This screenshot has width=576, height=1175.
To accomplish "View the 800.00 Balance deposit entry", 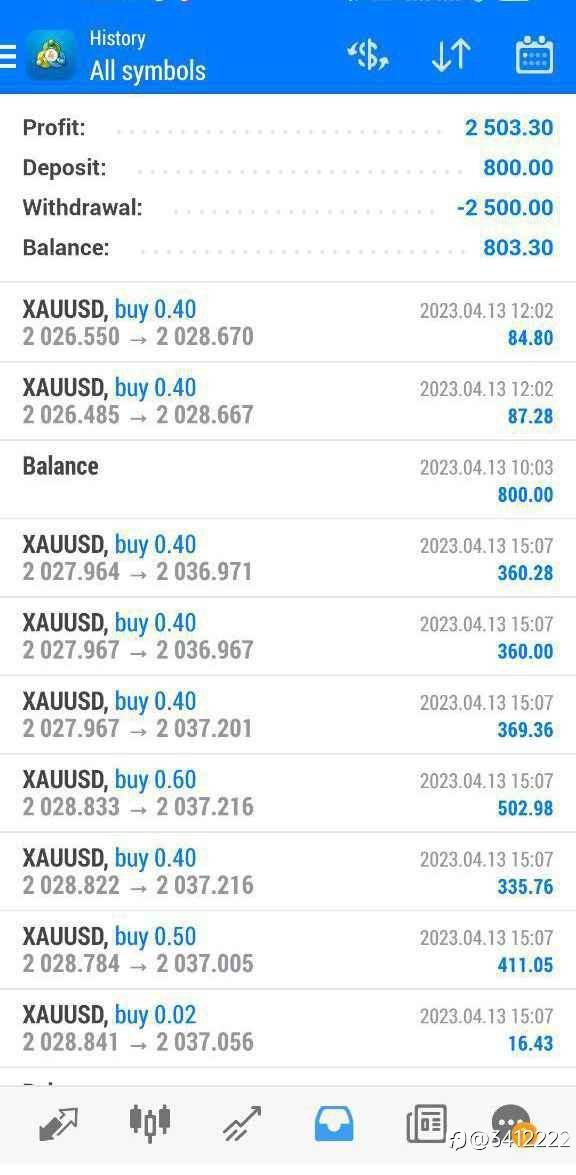I will tap(288, 480).
